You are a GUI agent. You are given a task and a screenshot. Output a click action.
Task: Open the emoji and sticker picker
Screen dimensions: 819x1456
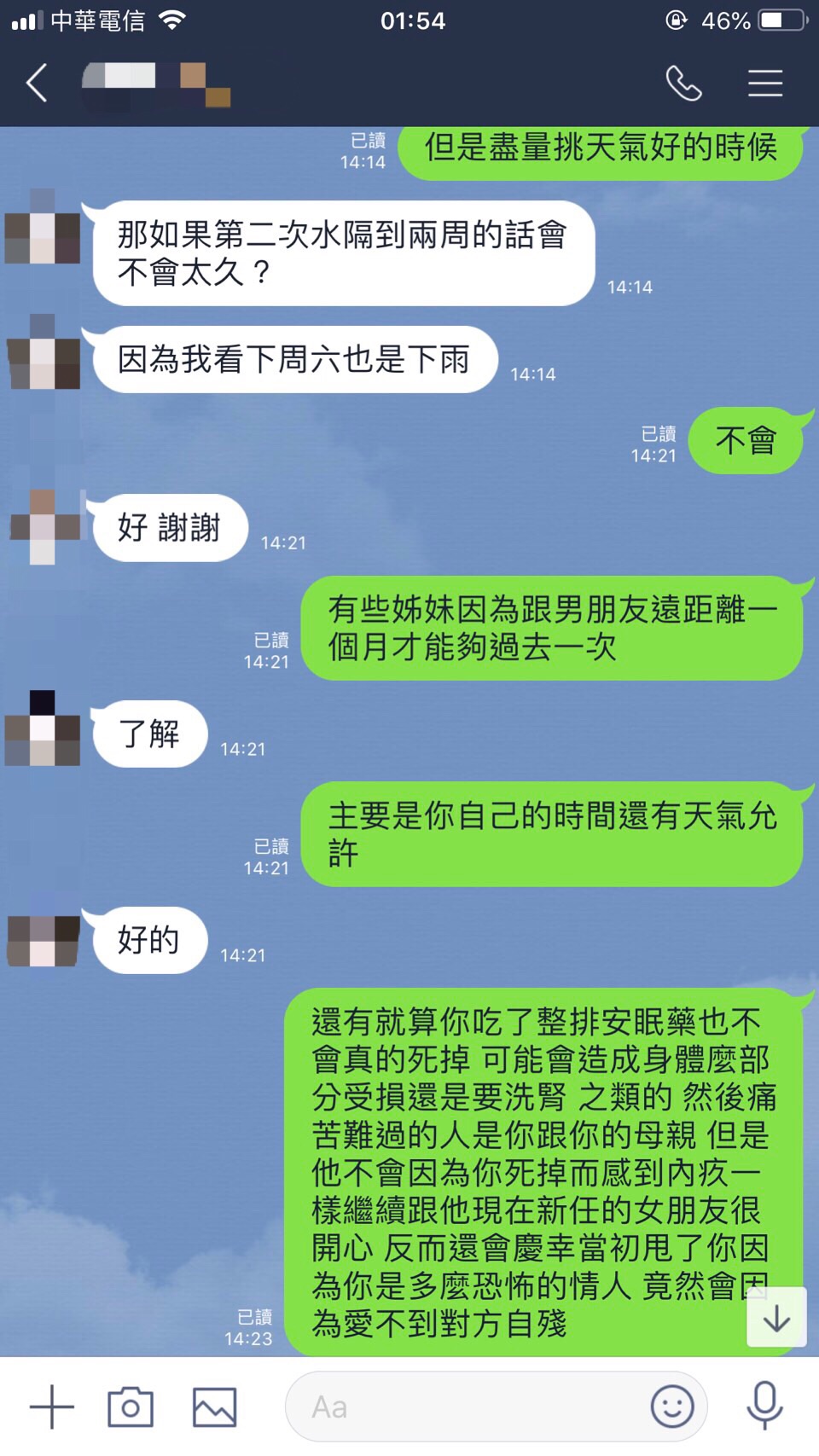point(672,1407)
